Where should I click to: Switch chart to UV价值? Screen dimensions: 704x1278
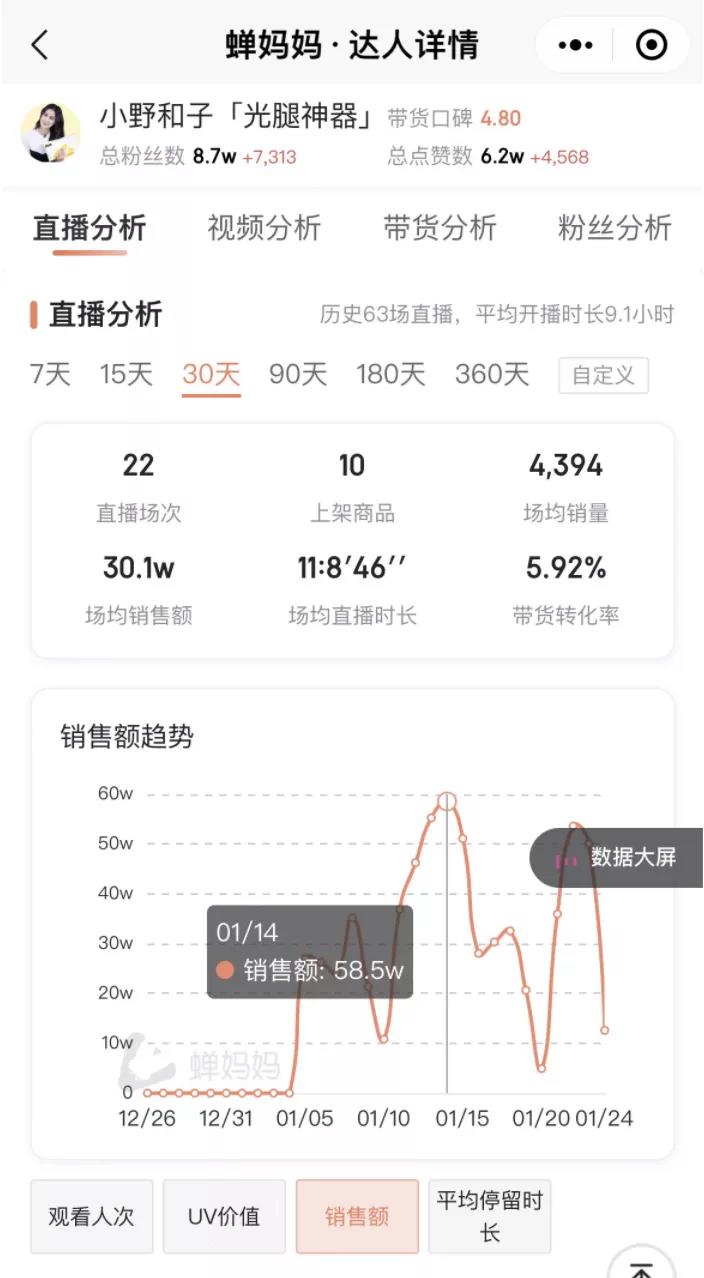(x=224, y=1216)
